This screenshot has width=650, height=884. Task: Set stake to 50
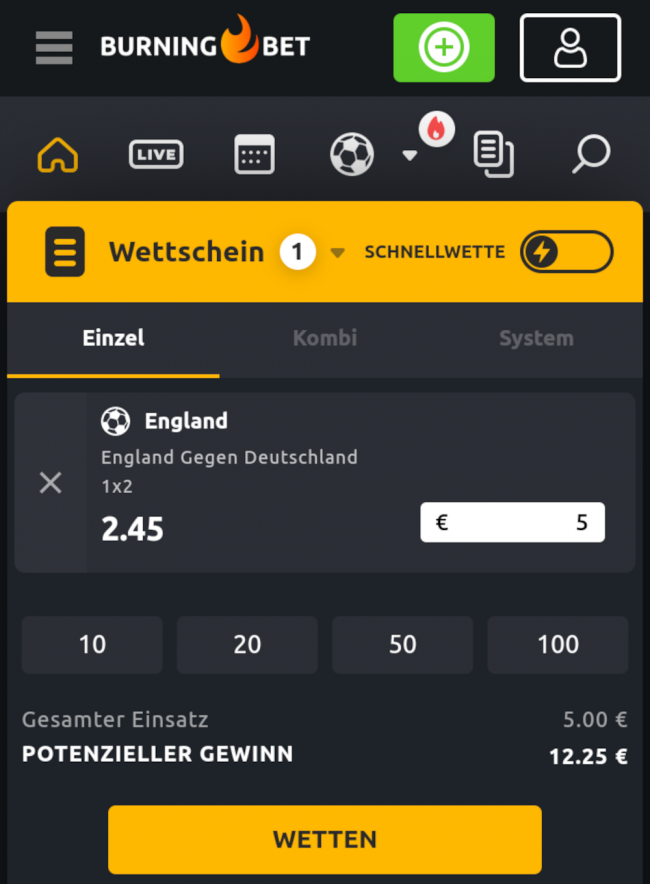(402, 645)
